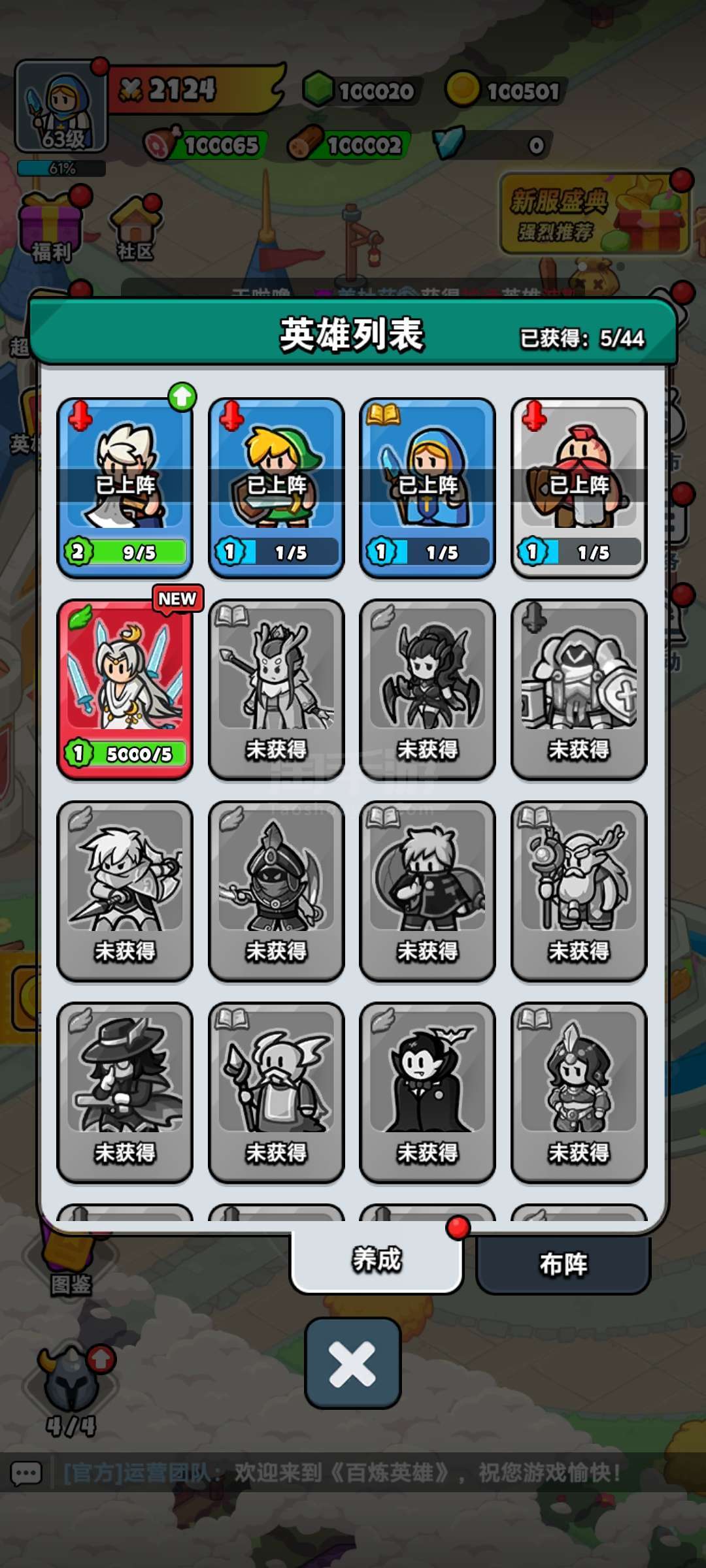Select the blue-hooded mage hero card
This screenshot has width=706, height=1568.
click(x=428, y=487)
